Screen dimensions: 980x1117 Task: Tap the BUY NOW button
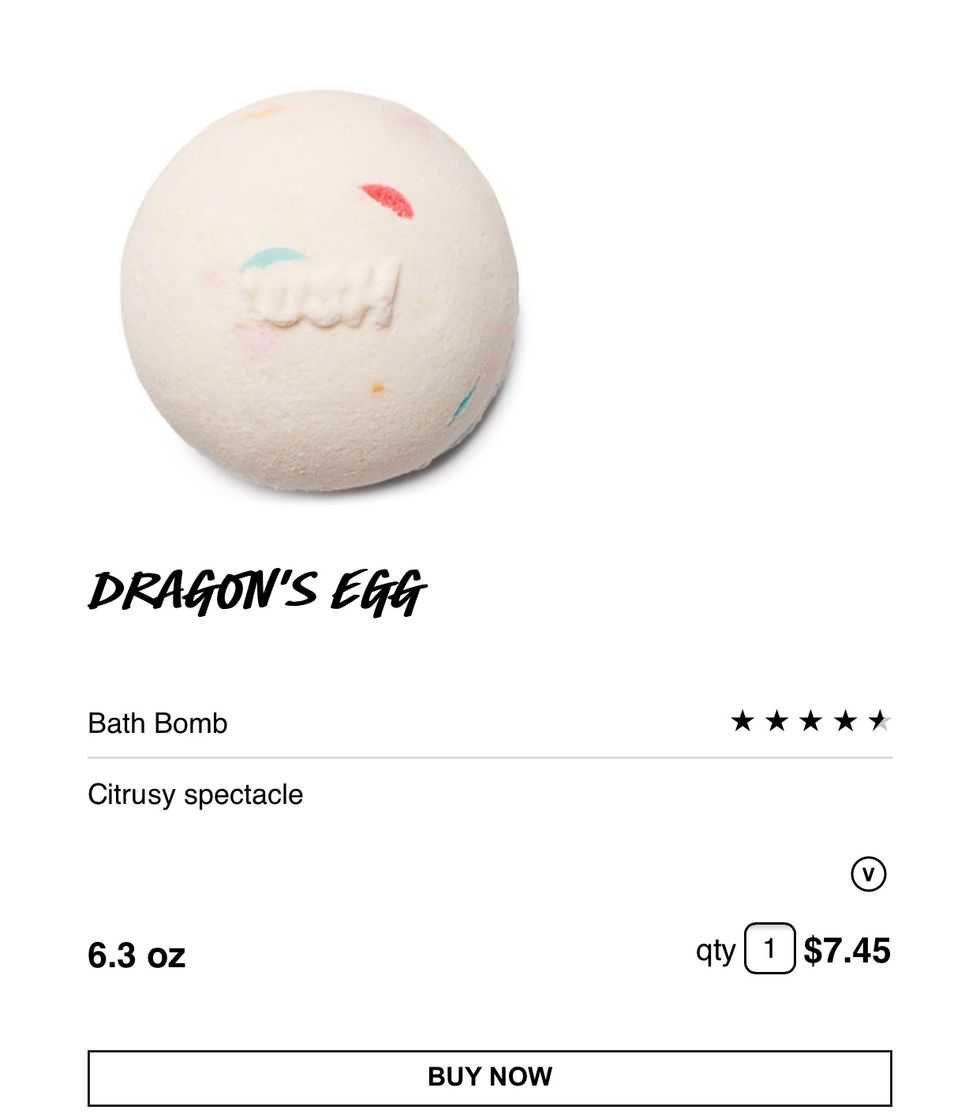click(489, 1077)
